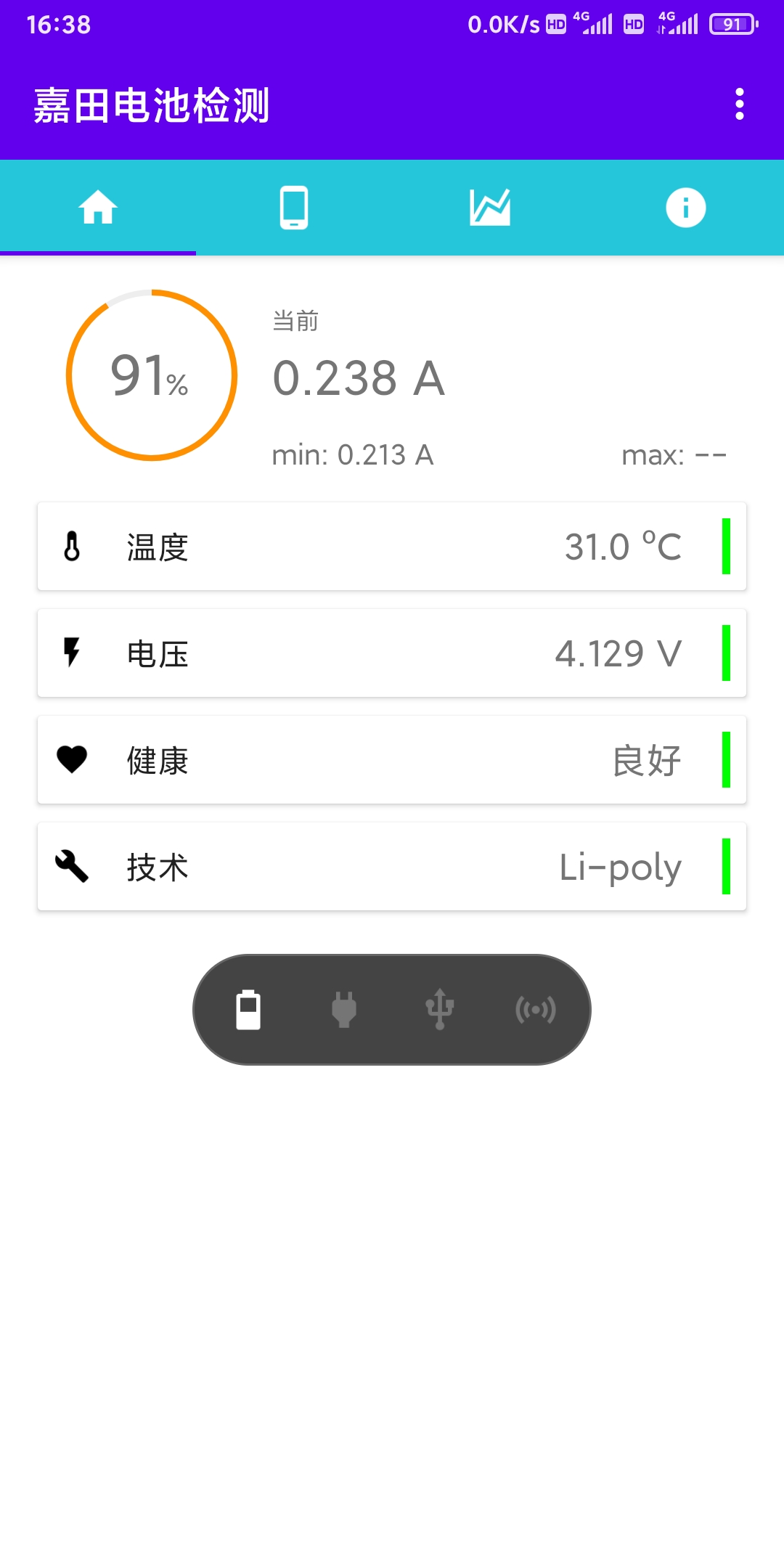The width and height of the screenshot is (784, 1568).
Task: Tap the USB connection icon
Action: coord(441,1010)
